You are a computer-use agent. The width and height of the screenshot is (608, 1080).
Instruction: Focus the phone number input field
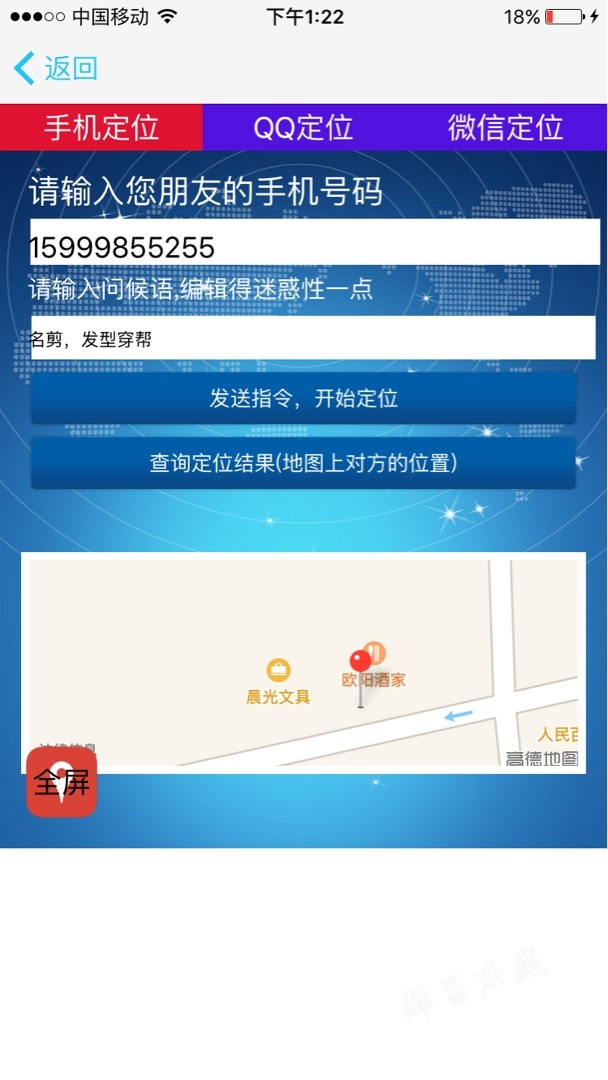click(314, 244)
